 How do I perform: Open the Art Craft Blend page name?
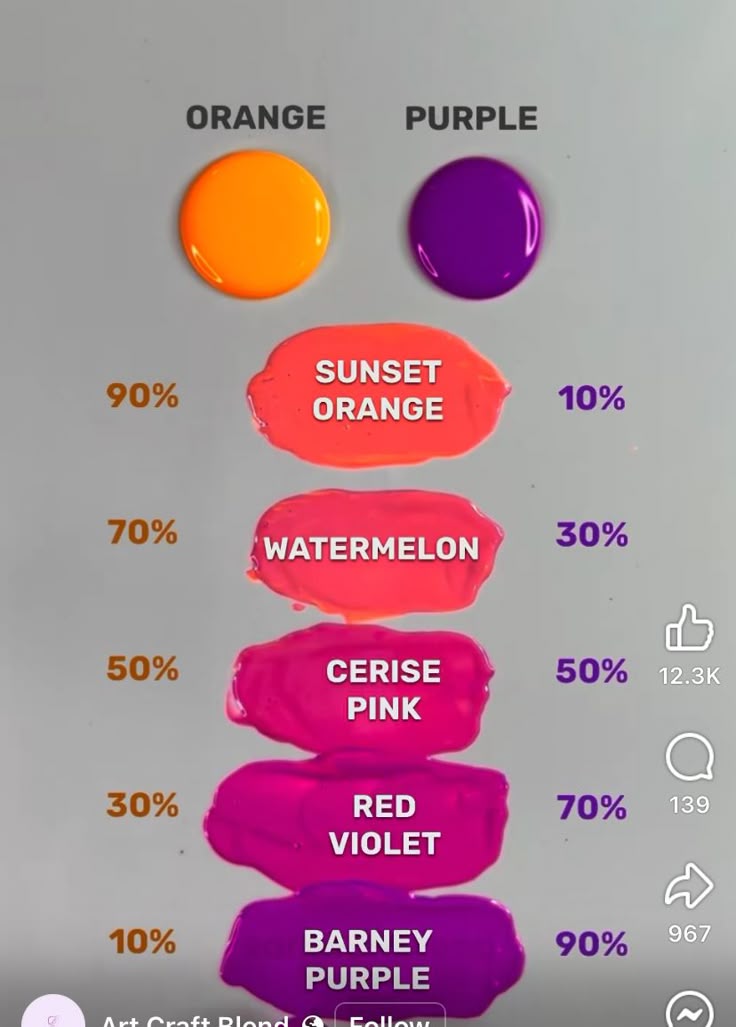click(x=194, y=1020)
